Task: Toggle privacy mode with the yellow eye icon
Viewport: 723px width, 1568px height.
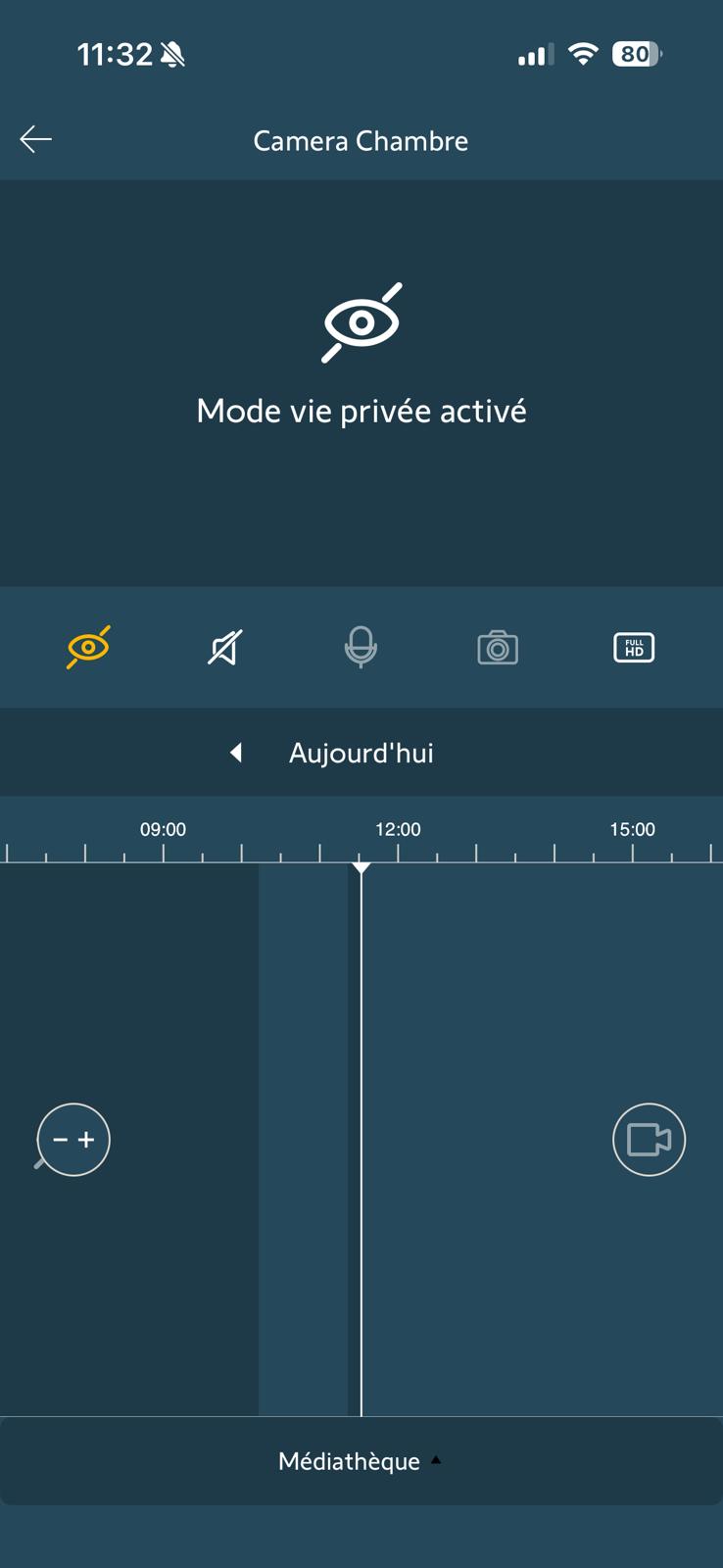Action: pyautogui.click(x=88, y=648)
